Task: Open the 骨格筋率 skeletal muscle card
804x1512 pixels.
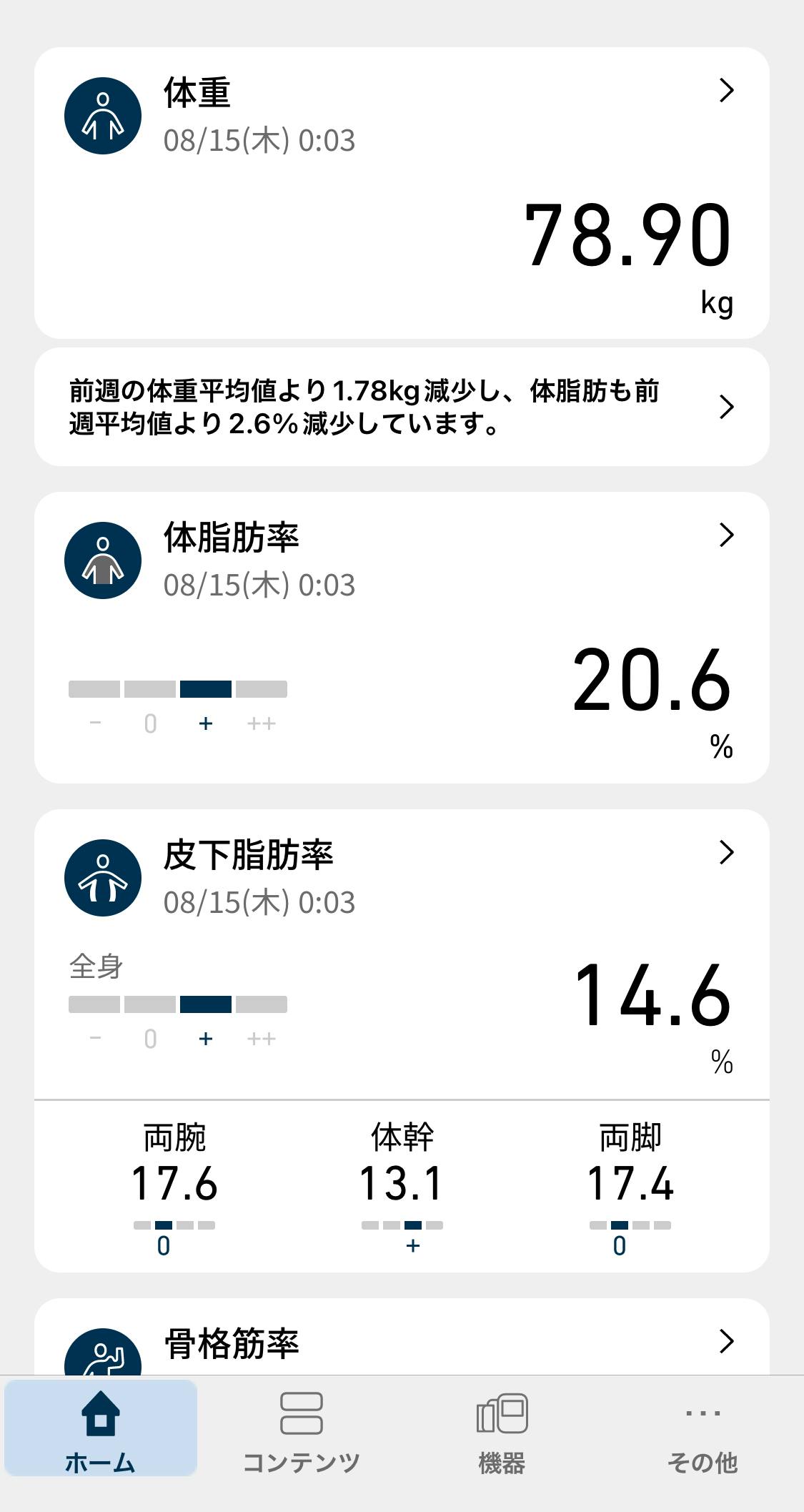Action: pyautogui.click(x=402, y=1343)
